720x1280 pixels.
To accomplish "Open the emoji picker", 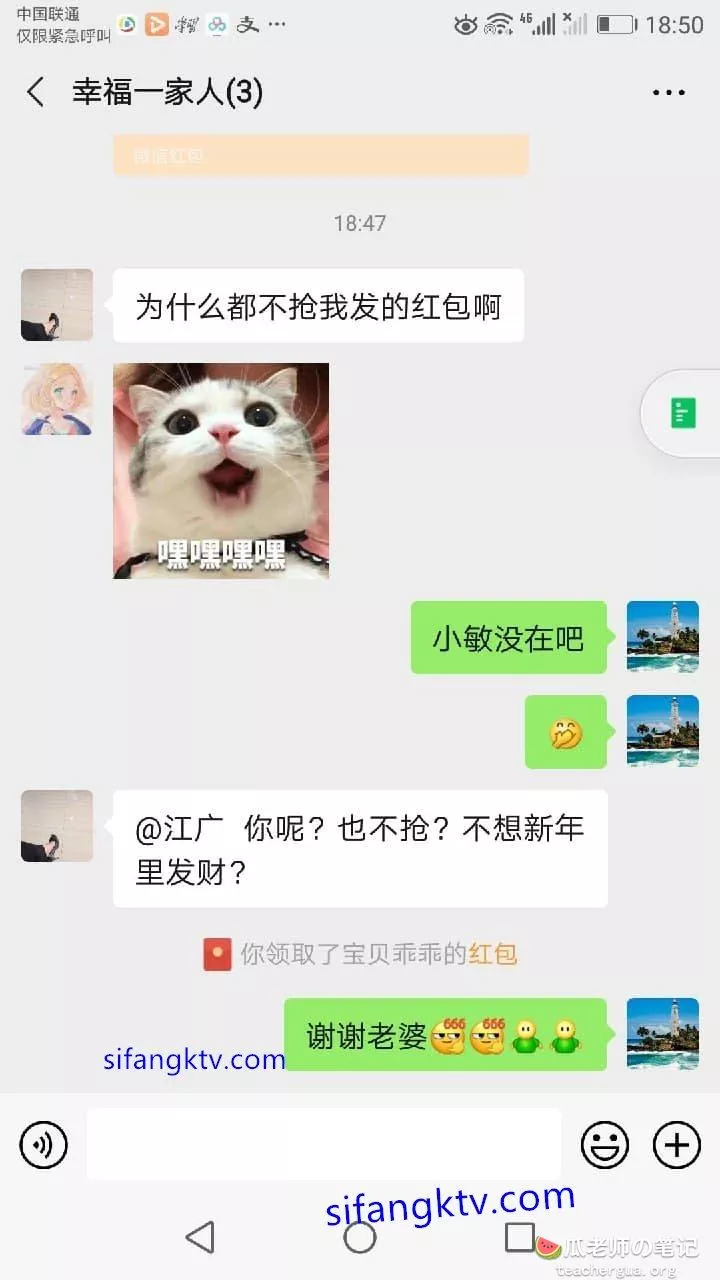I will coord(605,1144).
